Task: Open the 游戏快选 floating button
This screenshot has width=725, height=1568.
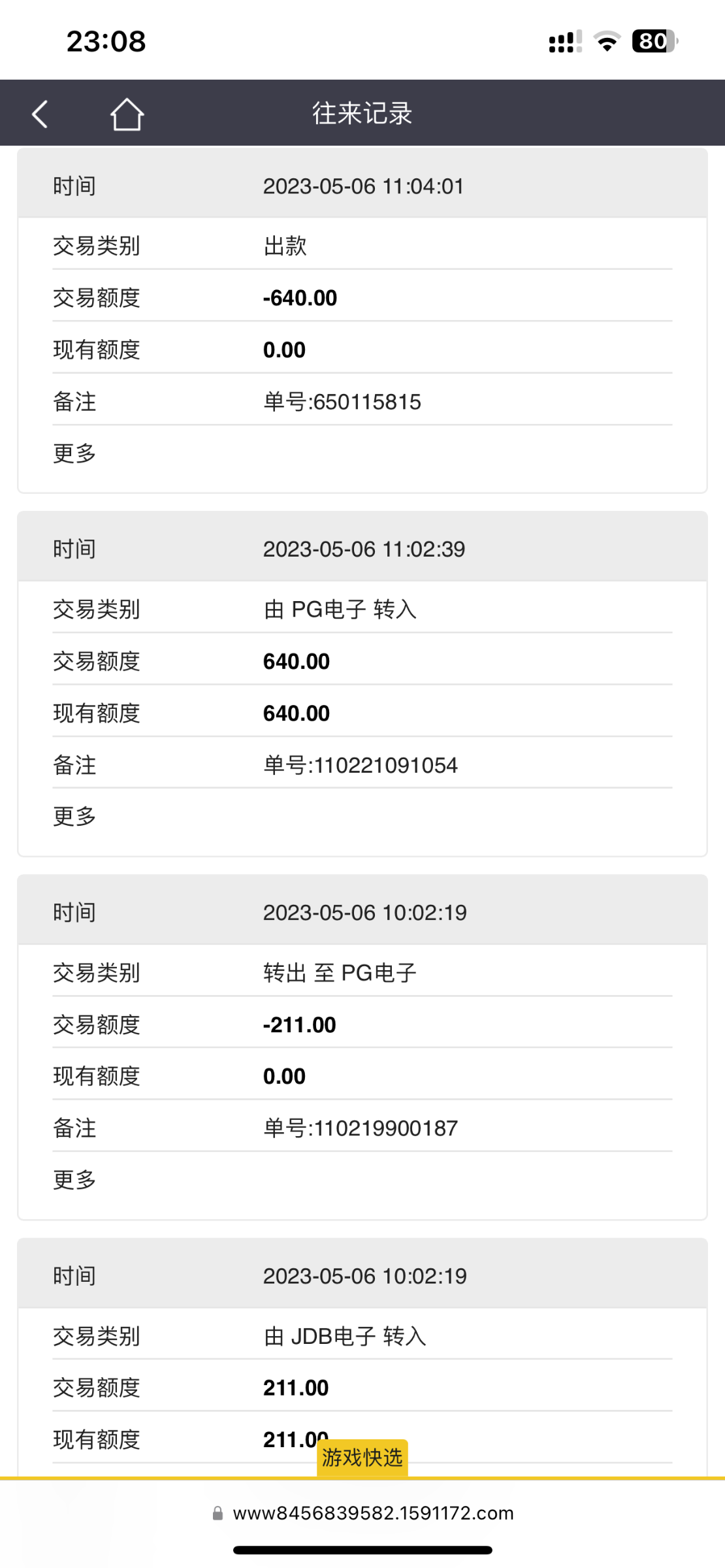Action: coord(361,1458)
